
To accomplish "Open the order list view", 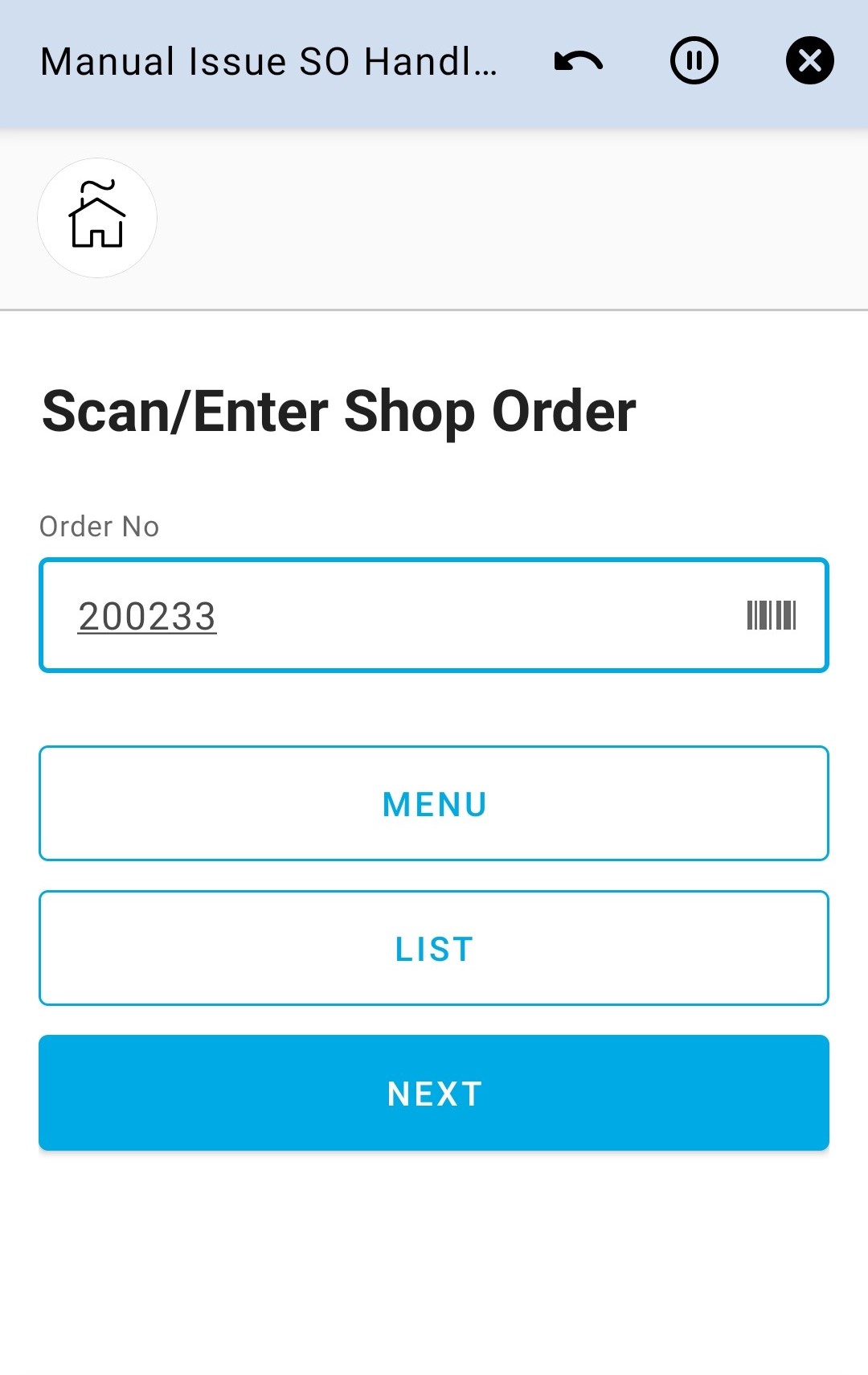I will coord(434,947).
